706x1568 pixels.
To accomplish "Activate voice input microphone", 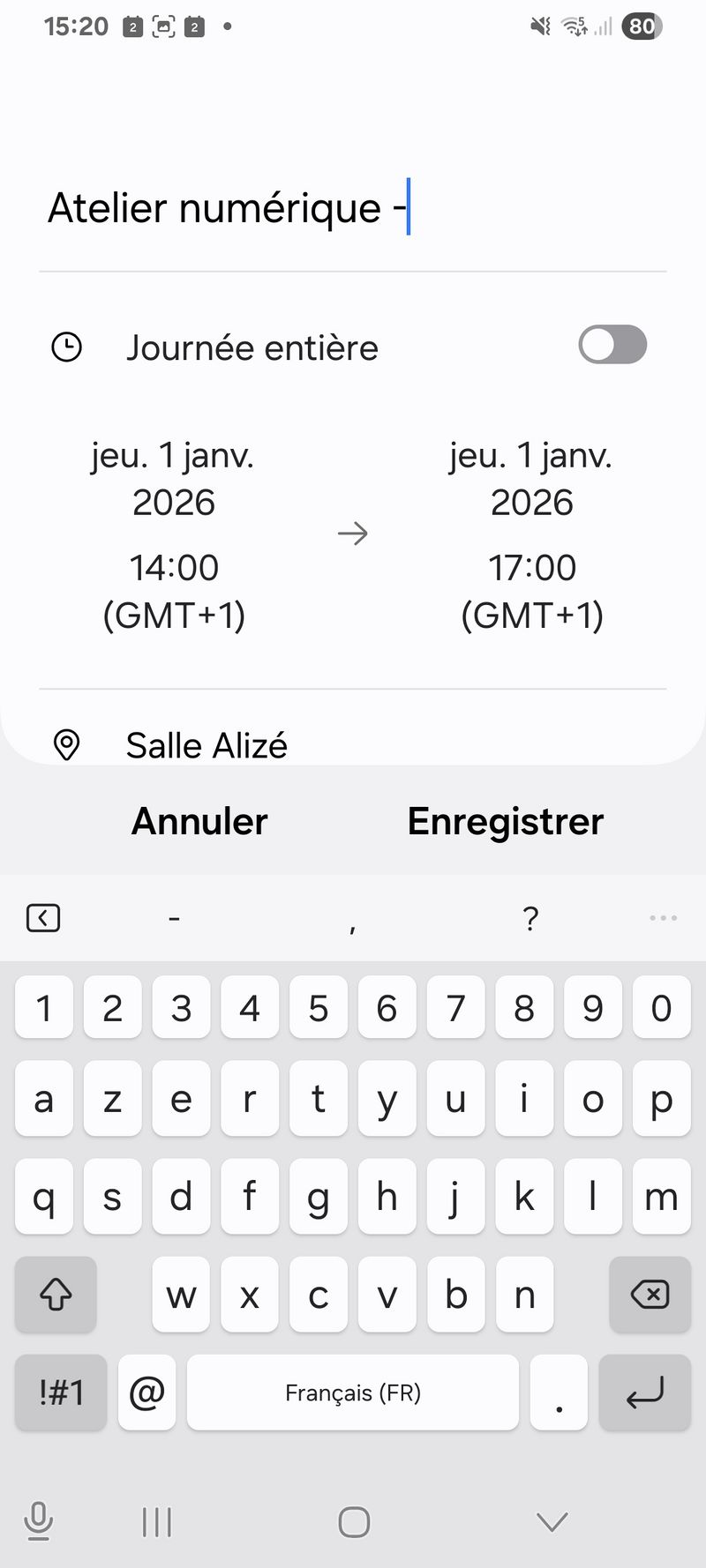I will click(39, 1521).
